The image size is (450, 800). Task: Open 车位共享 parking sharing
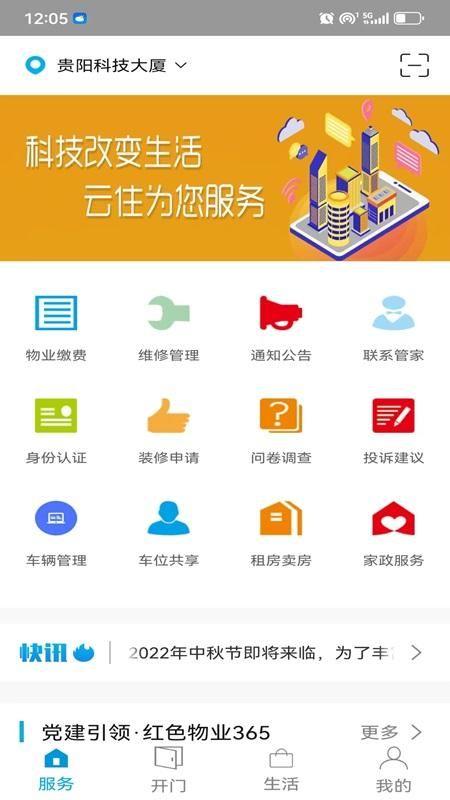pos(168,534)
